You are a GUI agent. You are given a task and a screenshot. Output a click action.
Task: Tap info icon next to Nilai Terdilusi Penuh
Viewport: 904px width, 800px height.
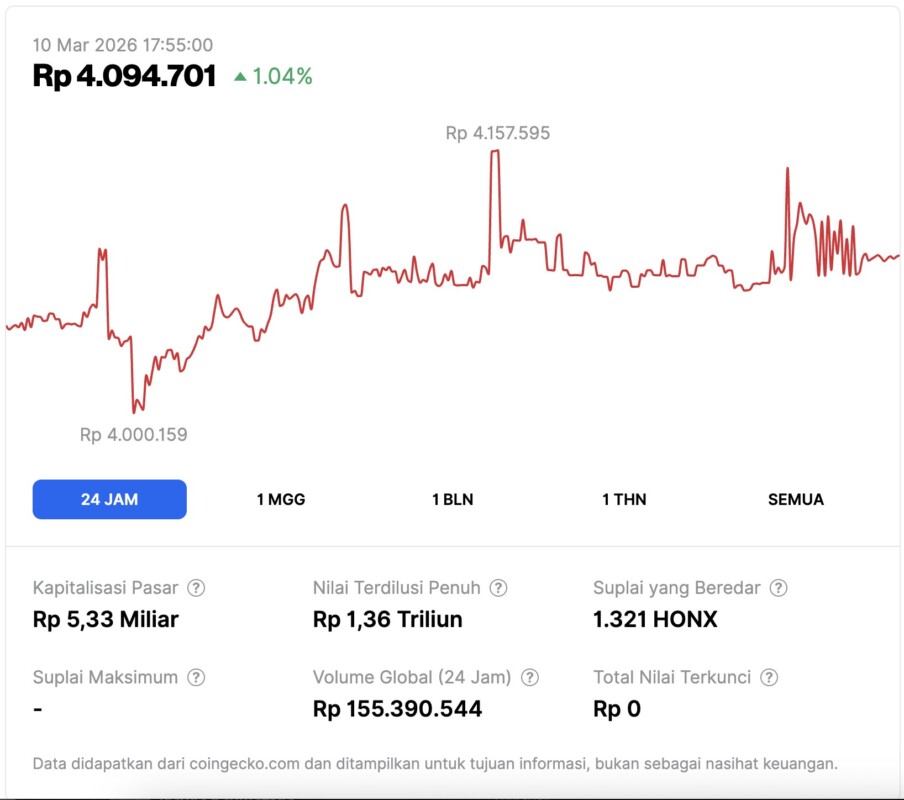[498, 588]
